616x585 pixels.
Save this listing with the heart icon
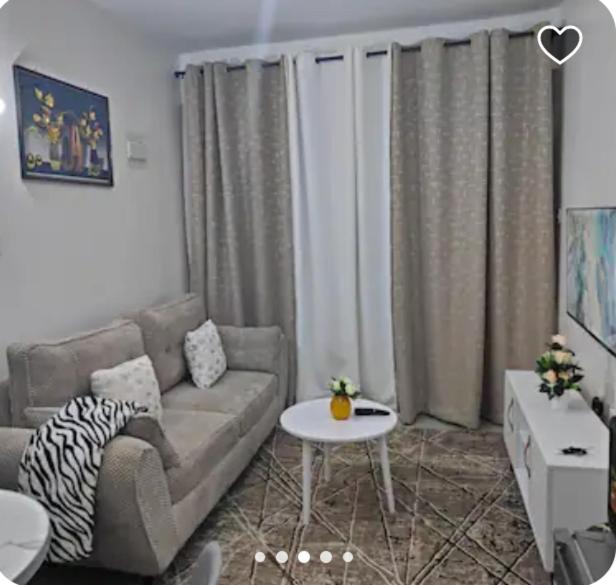pyautogui.click(x=559, y=44)
